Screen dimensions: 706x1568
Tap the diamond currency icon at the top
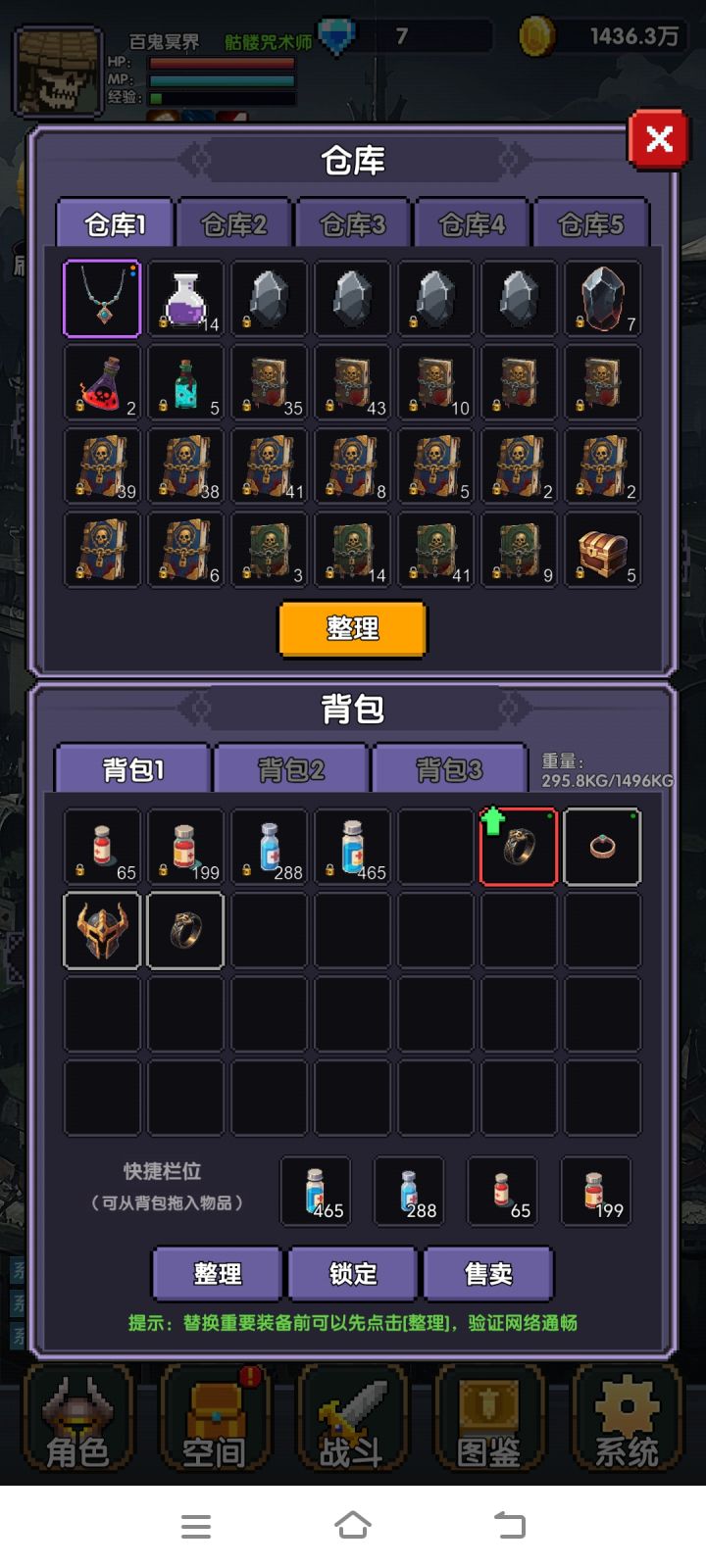coord(337,32)
